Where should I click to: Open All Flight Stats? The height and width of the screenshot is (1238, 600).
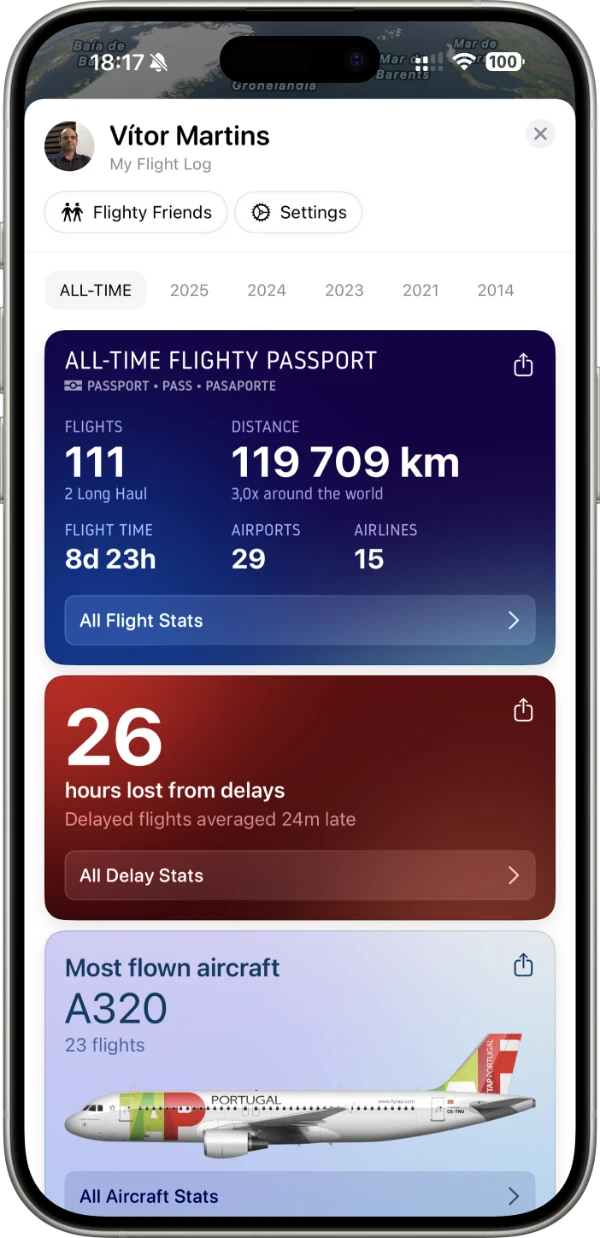tap(300, 620)
